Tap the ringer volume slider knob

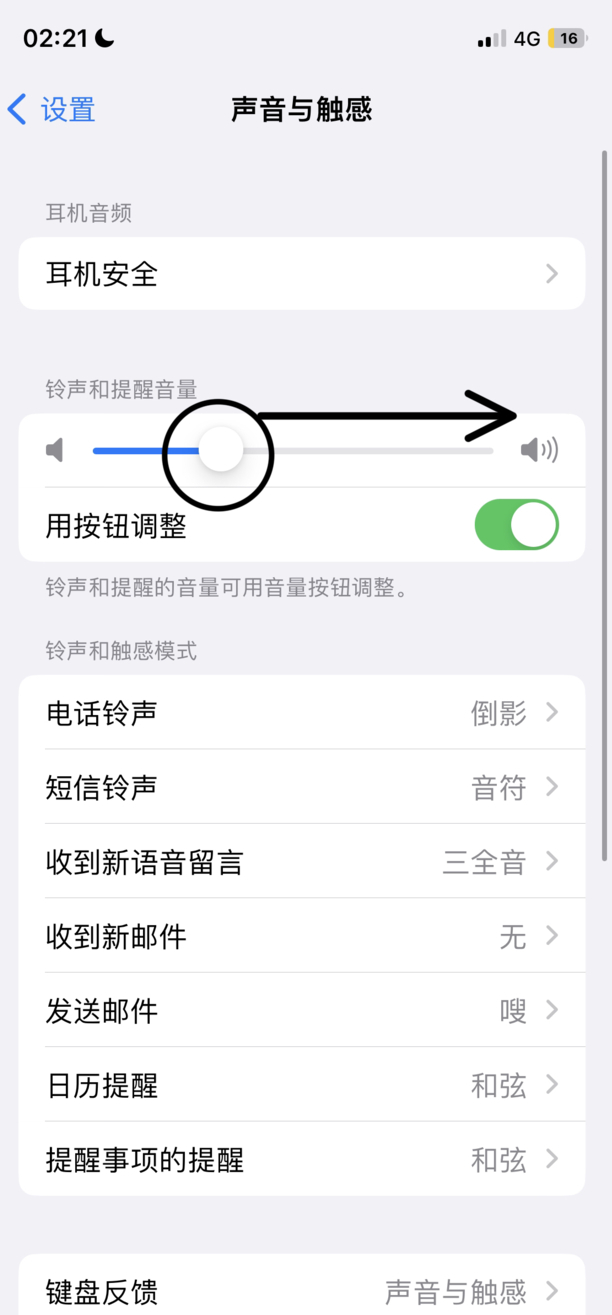pyautogui.click(x=221, y=450)
